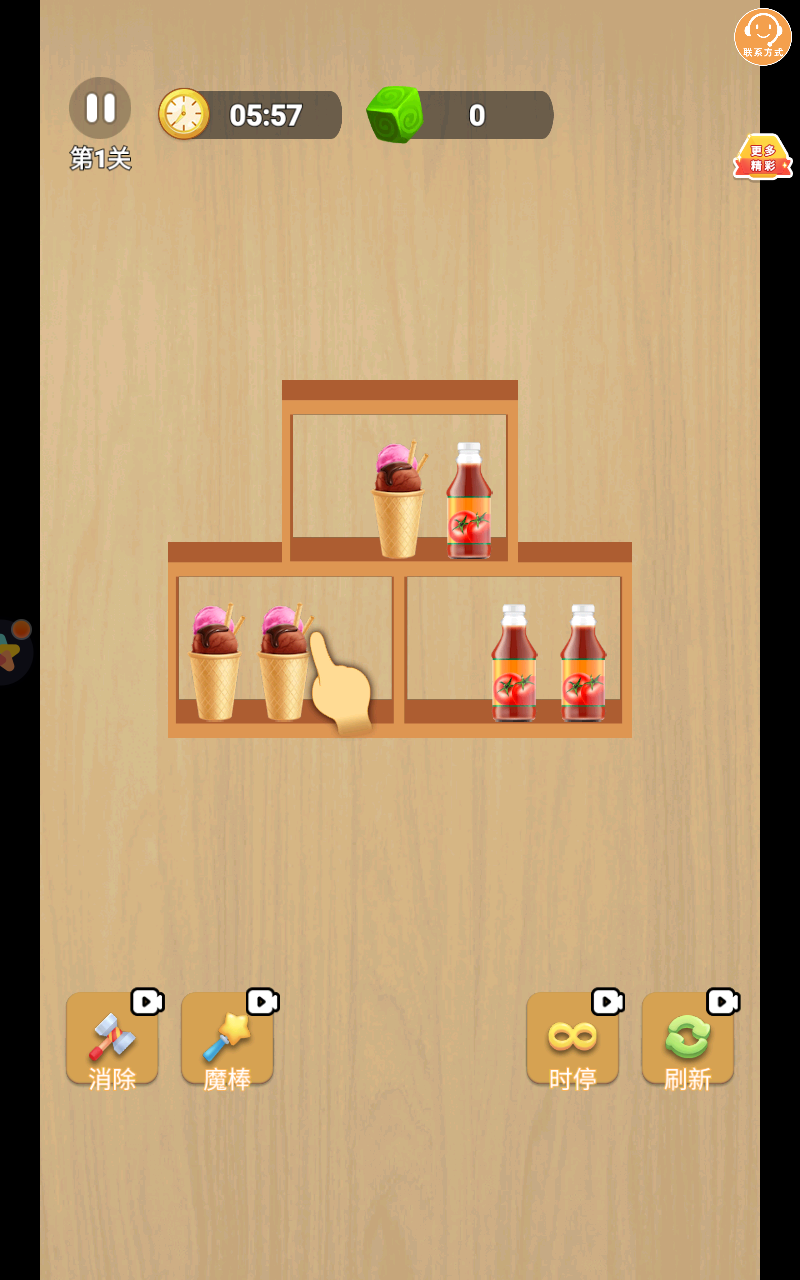Open the 更多精彩 more games badge

[x=763, y=158]
